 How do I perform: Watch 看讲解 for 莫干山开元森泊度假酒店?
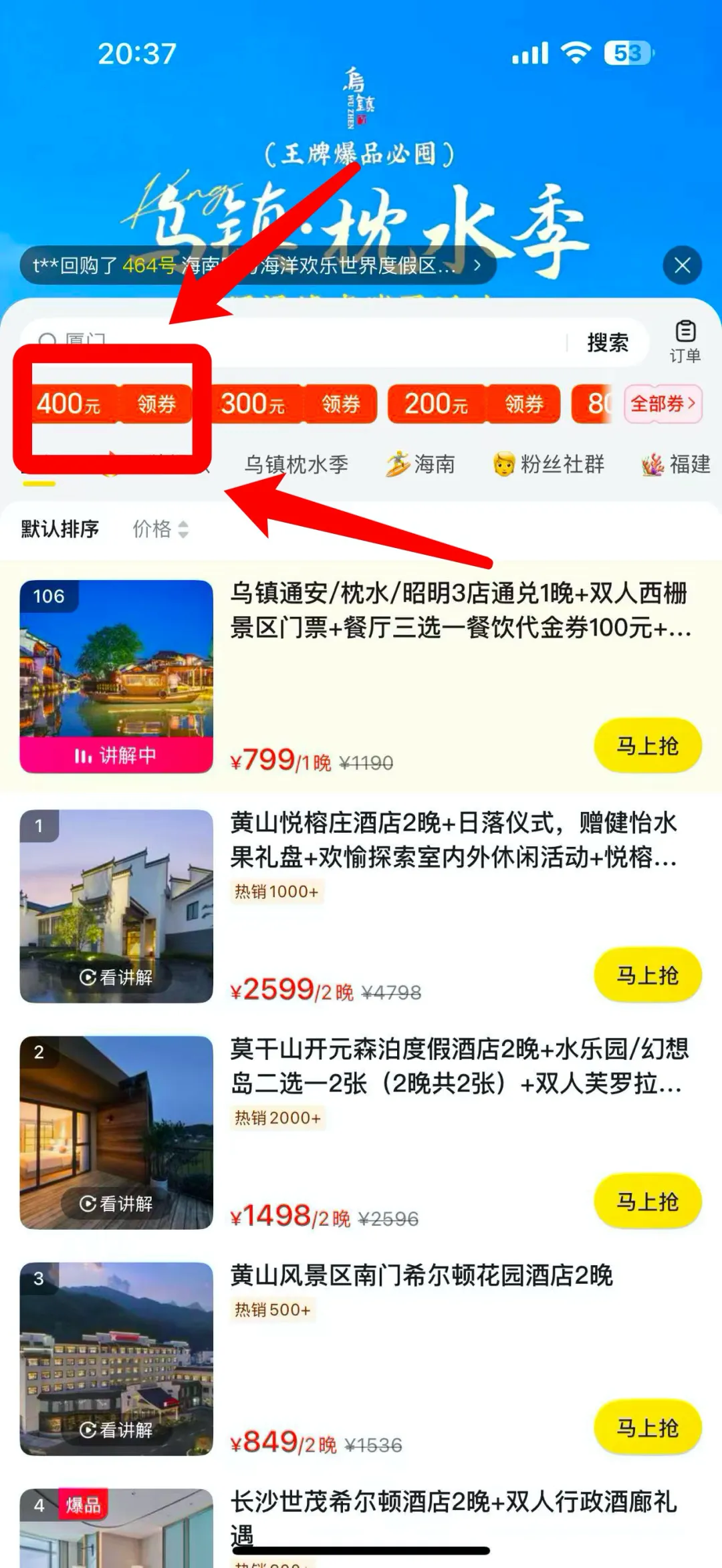coord(116,1203)
